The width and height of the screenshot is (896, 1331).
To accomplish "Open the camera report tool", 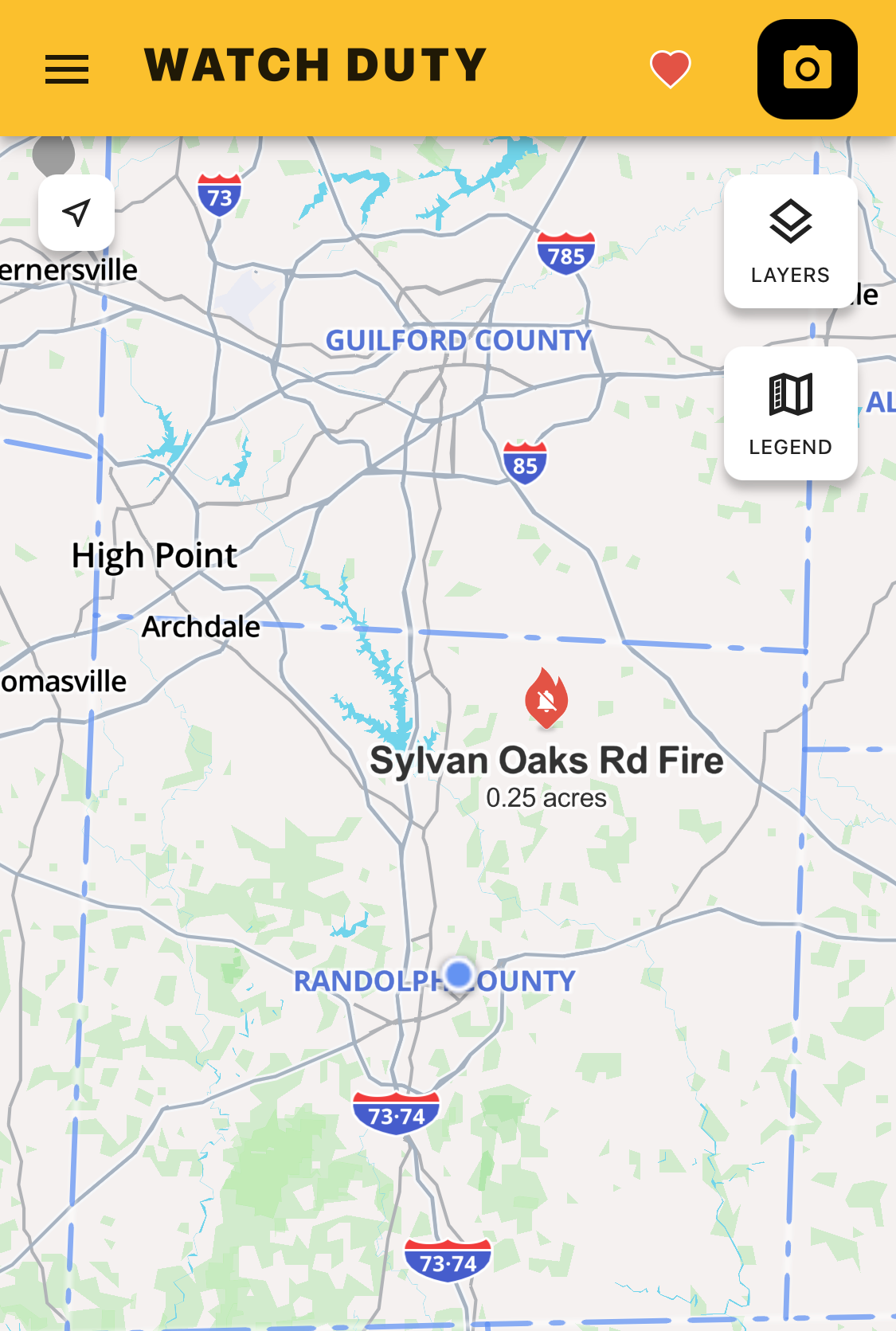I will pyautogui.click(x=808, y=69).
